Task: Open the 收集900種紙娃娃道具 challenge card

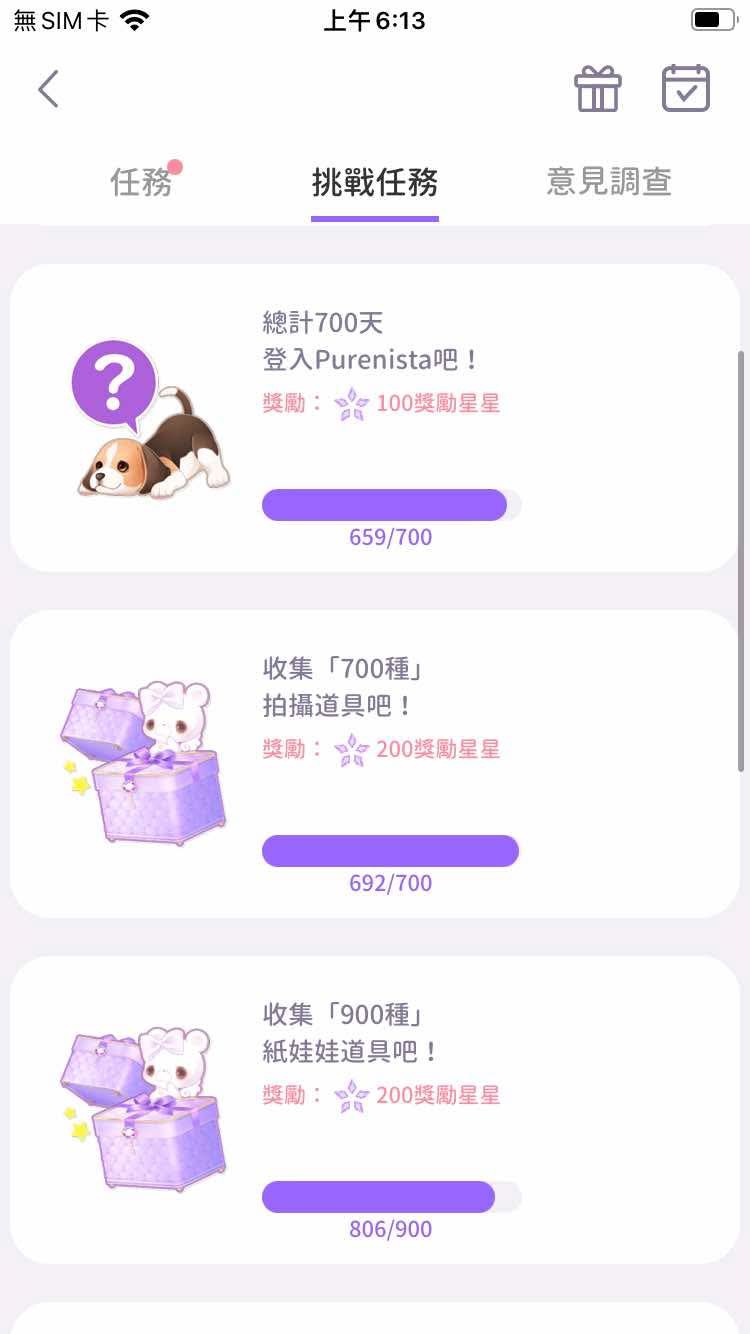Action: click(x=375, y=1110)
